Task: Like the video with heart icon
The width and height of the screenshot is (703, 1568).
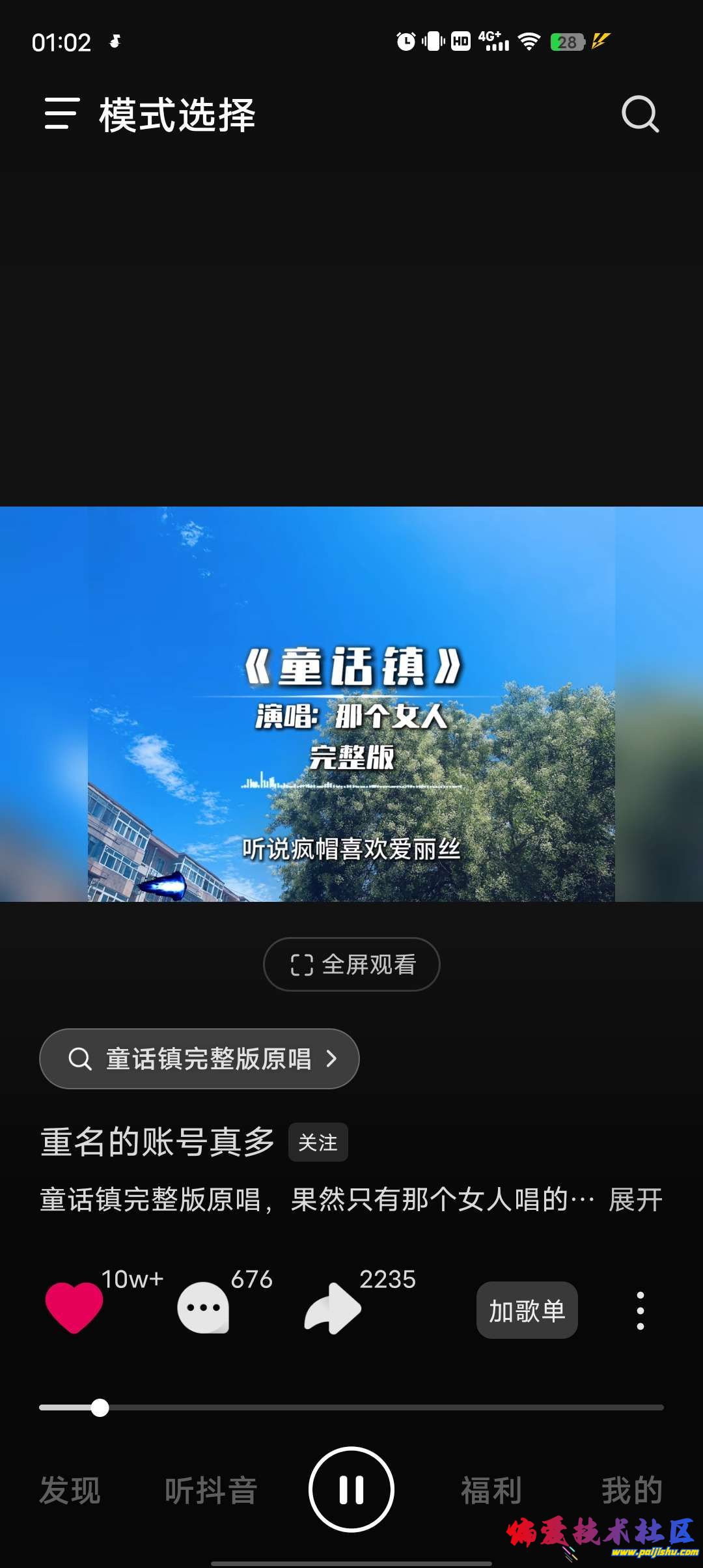Action: pyautogui.click(x=74, y=1308)
